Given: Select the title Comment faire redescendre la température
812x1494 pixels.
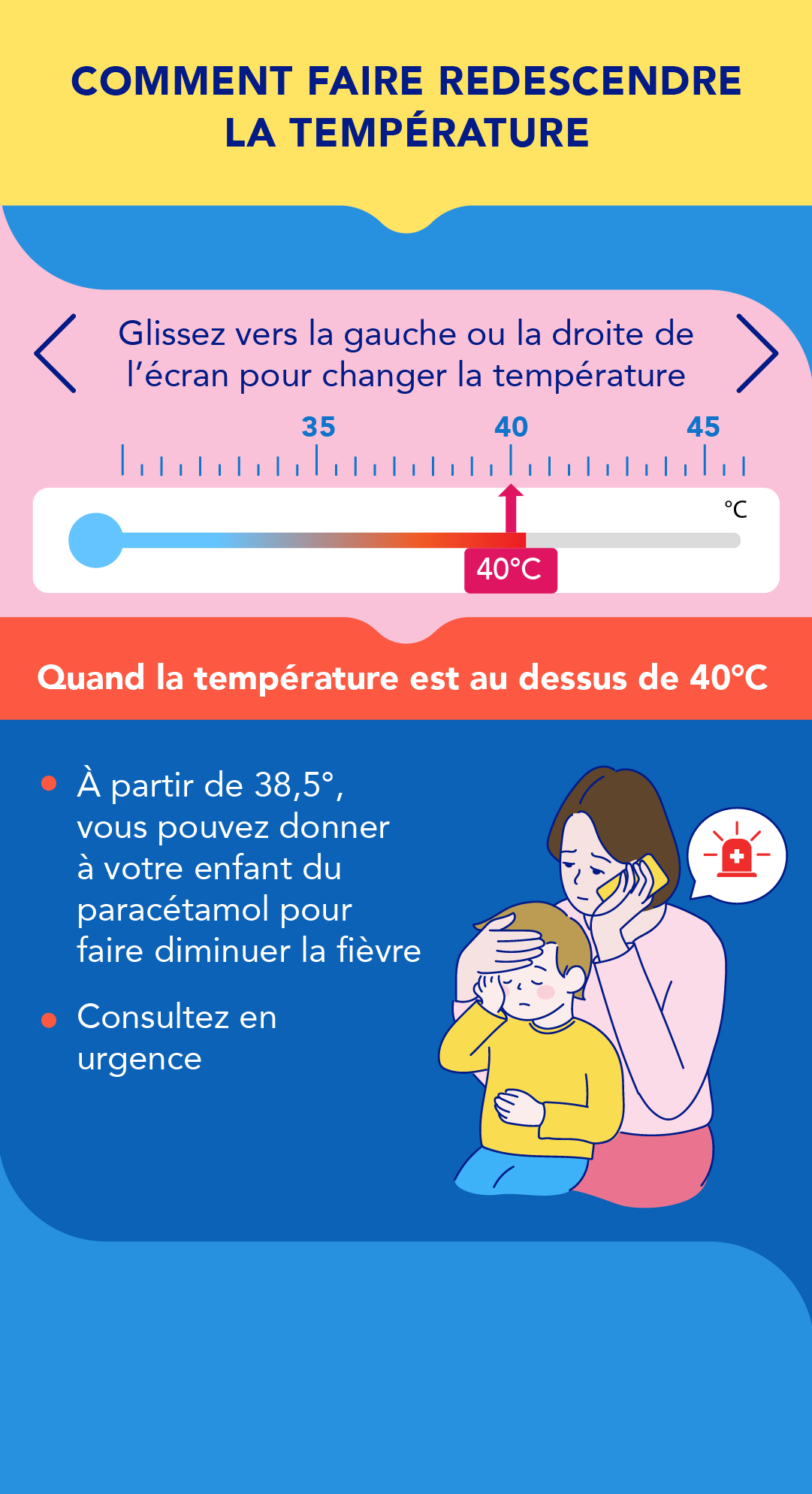Looking at the screenshot, I should 406,105.
